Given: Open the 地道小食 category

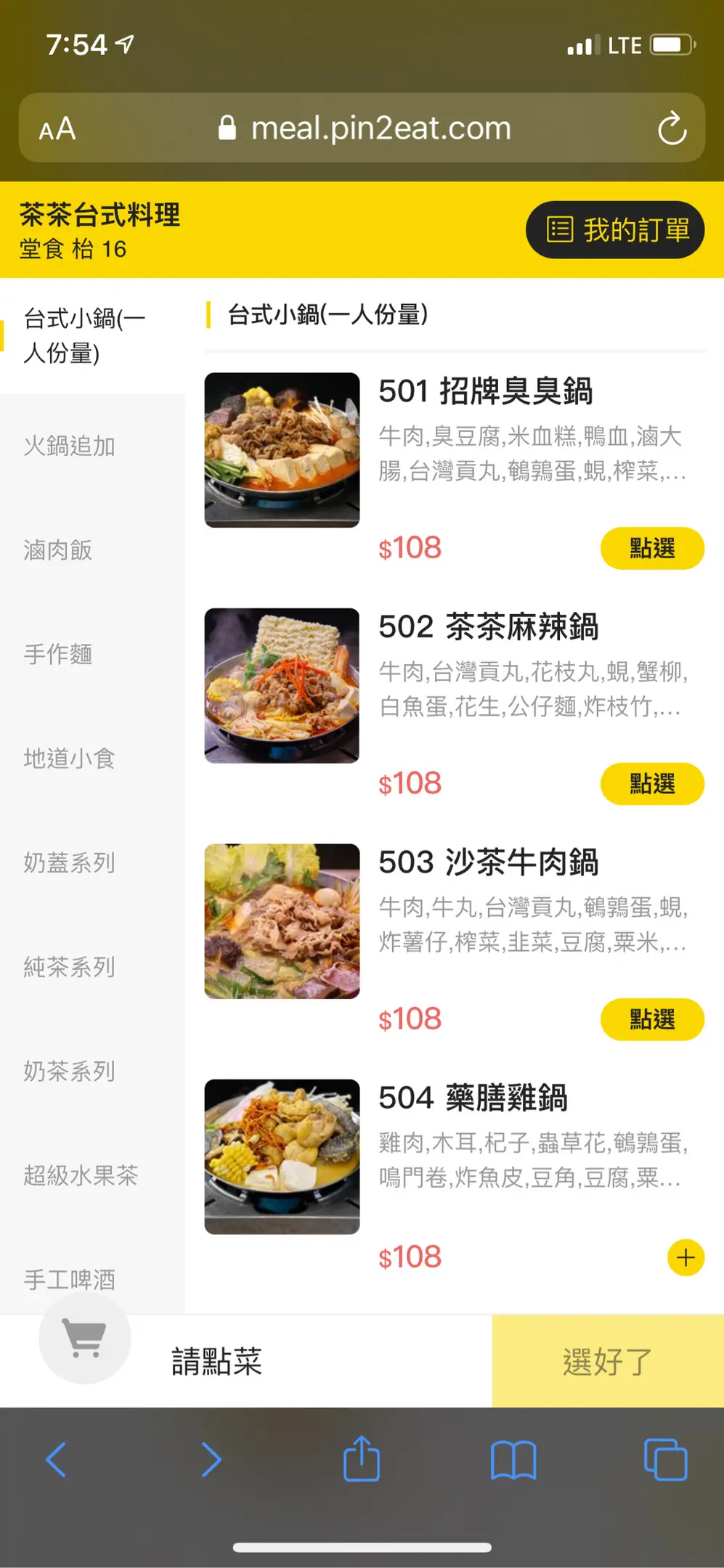Looking at the screenshot, I should click(70, 759).
